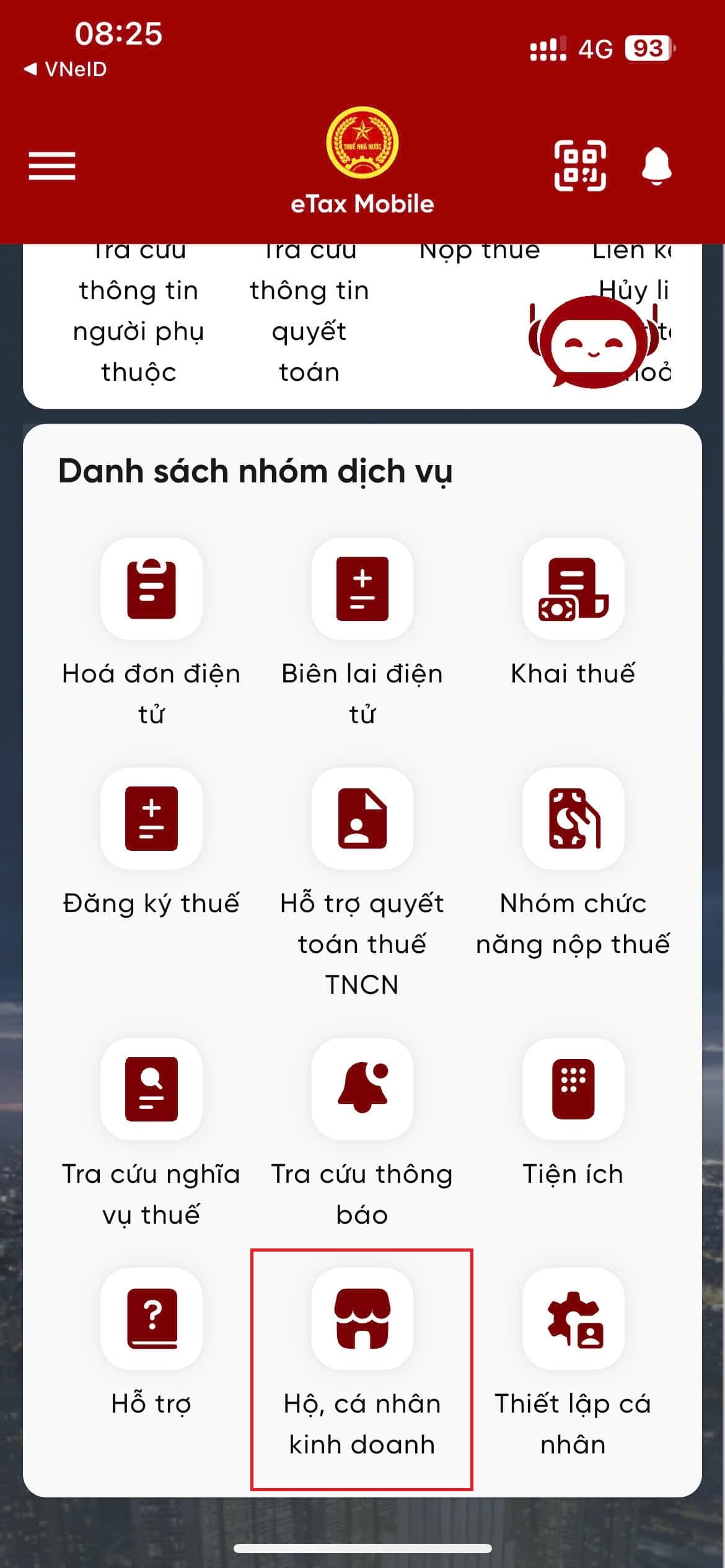This screenshot has height=1568, width=725.
Task: Open the chatbot assistant bubble
Action: click(x=592, y=342)
